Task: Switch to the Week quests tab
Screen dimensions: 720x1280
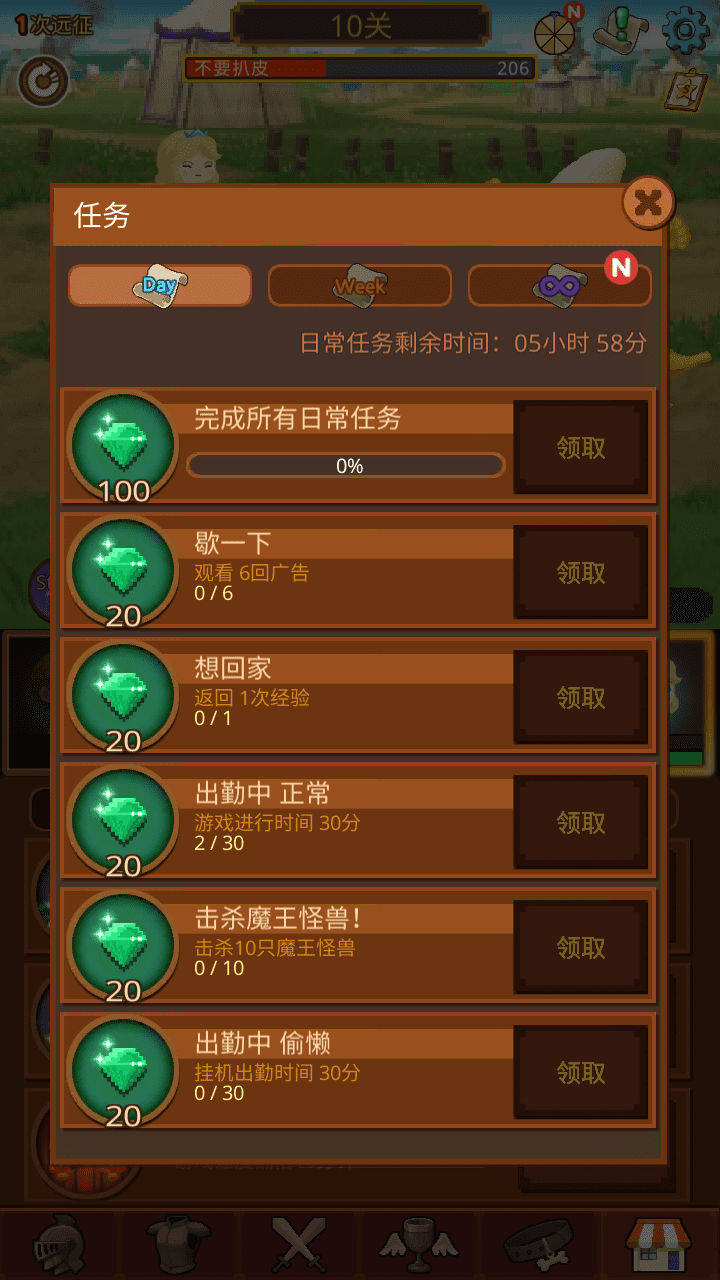Action: (360, 286)
